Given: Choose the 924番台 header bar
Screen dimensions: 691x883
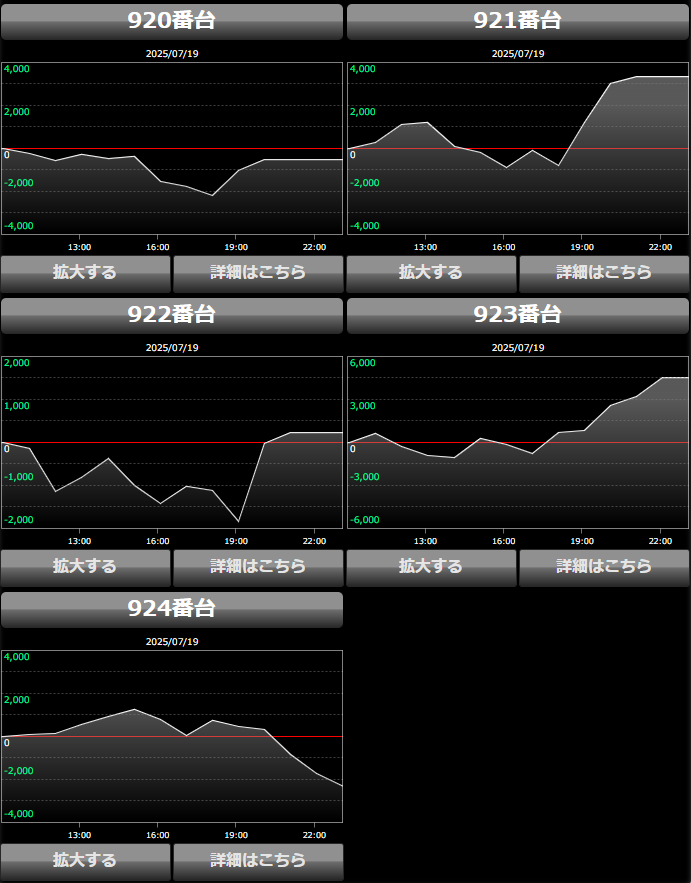Looking at the screenshot, I should point(172,609).
